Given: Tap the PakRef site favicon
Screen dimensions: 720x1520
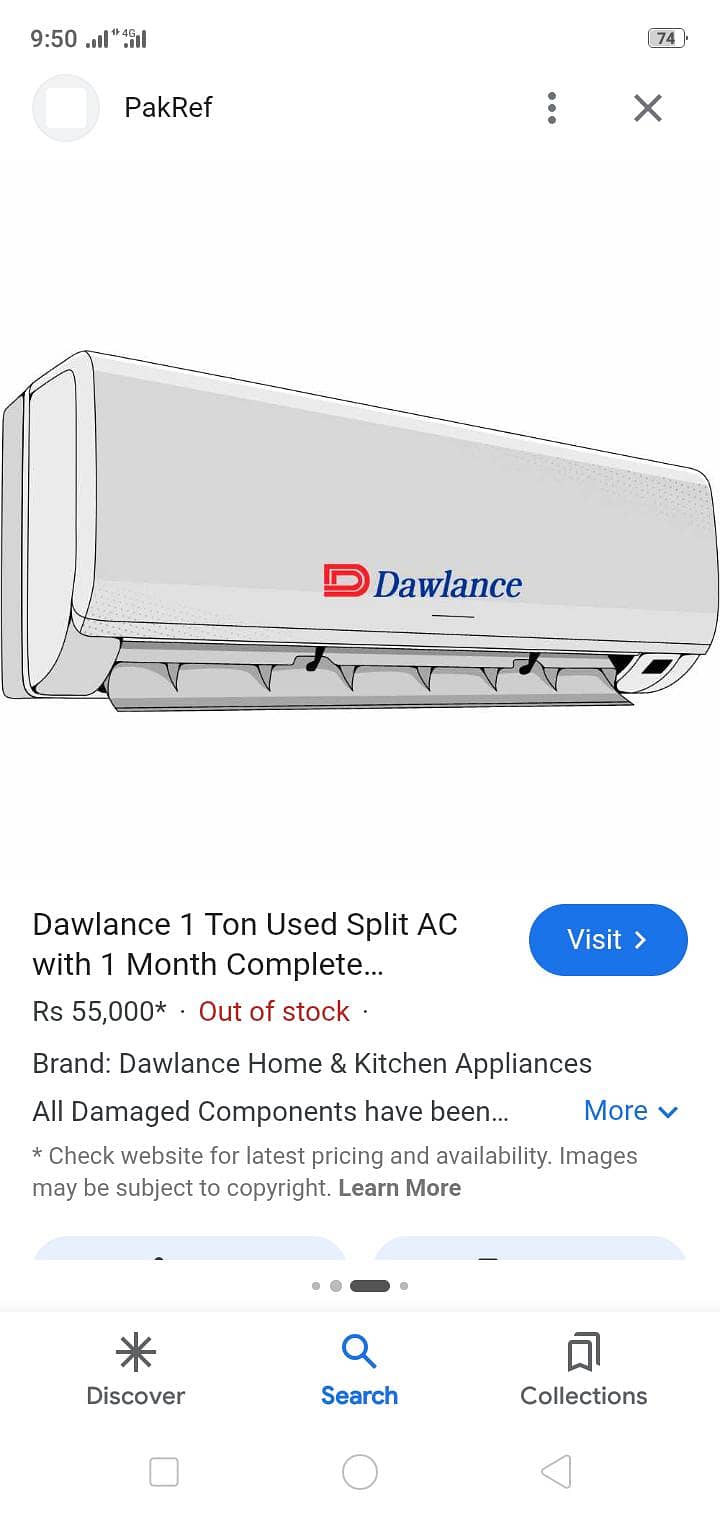Looking at the screenshot, I should tap(65, 107).
